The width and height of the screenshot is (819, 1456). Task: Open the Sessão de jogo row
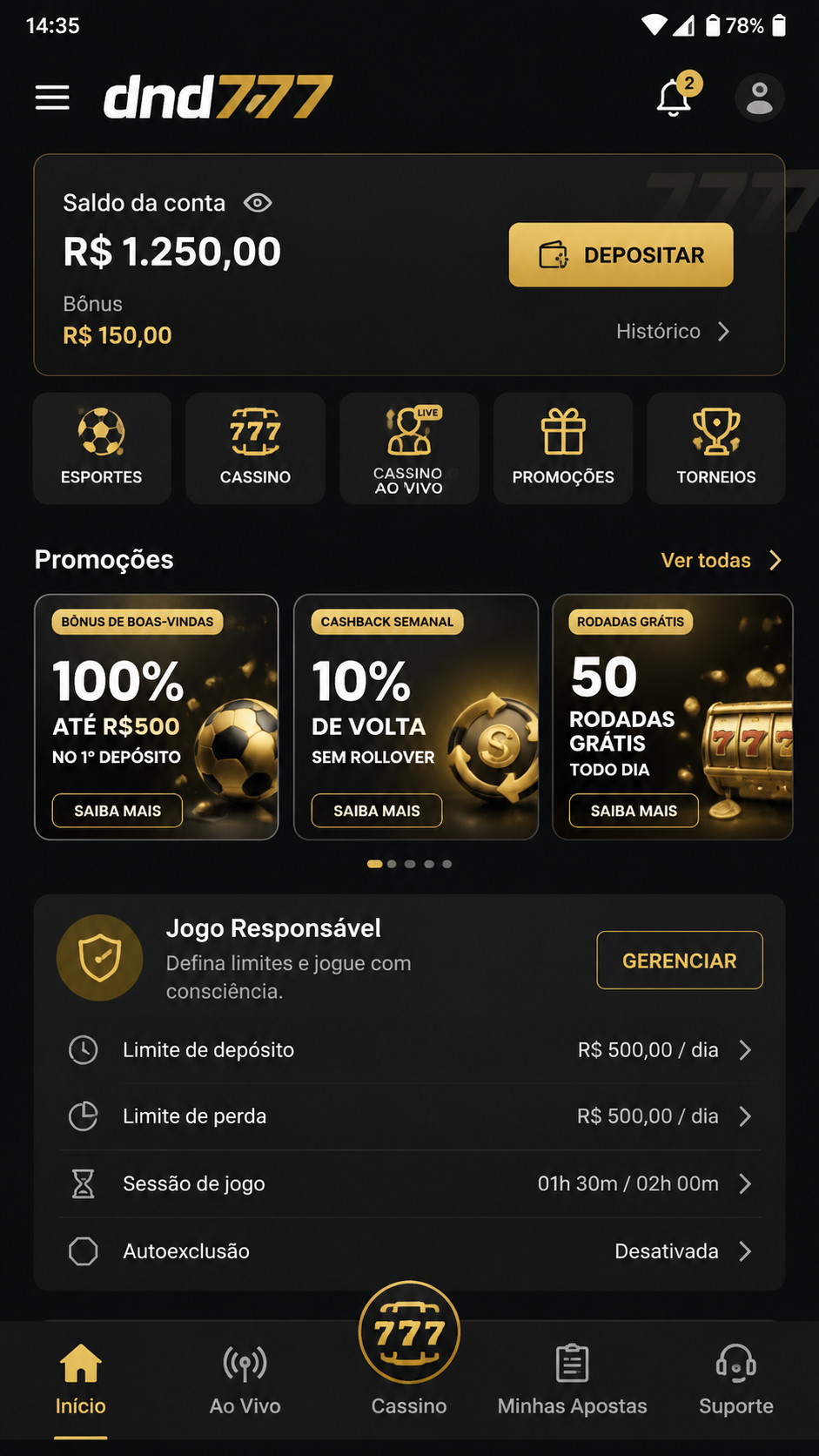click(x=409, y=1184)
